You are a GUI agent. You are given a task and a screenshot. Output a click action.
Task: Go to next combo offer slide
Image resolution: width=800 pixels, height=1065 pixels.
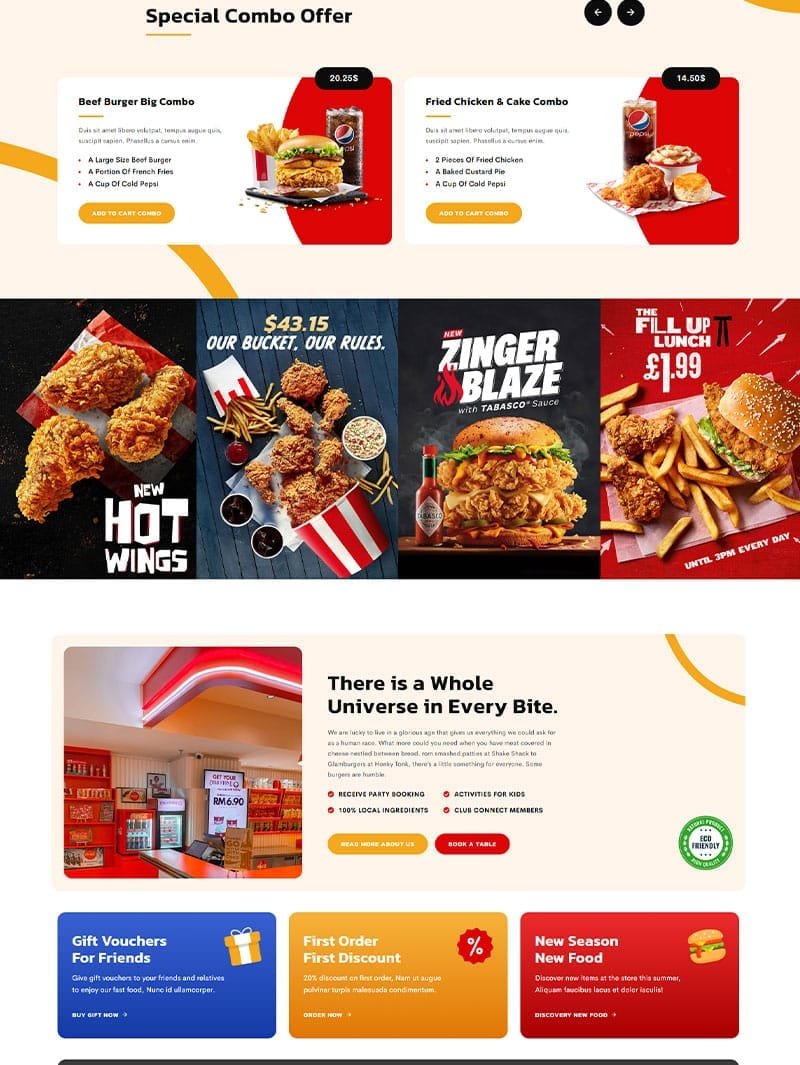(631, 13)
